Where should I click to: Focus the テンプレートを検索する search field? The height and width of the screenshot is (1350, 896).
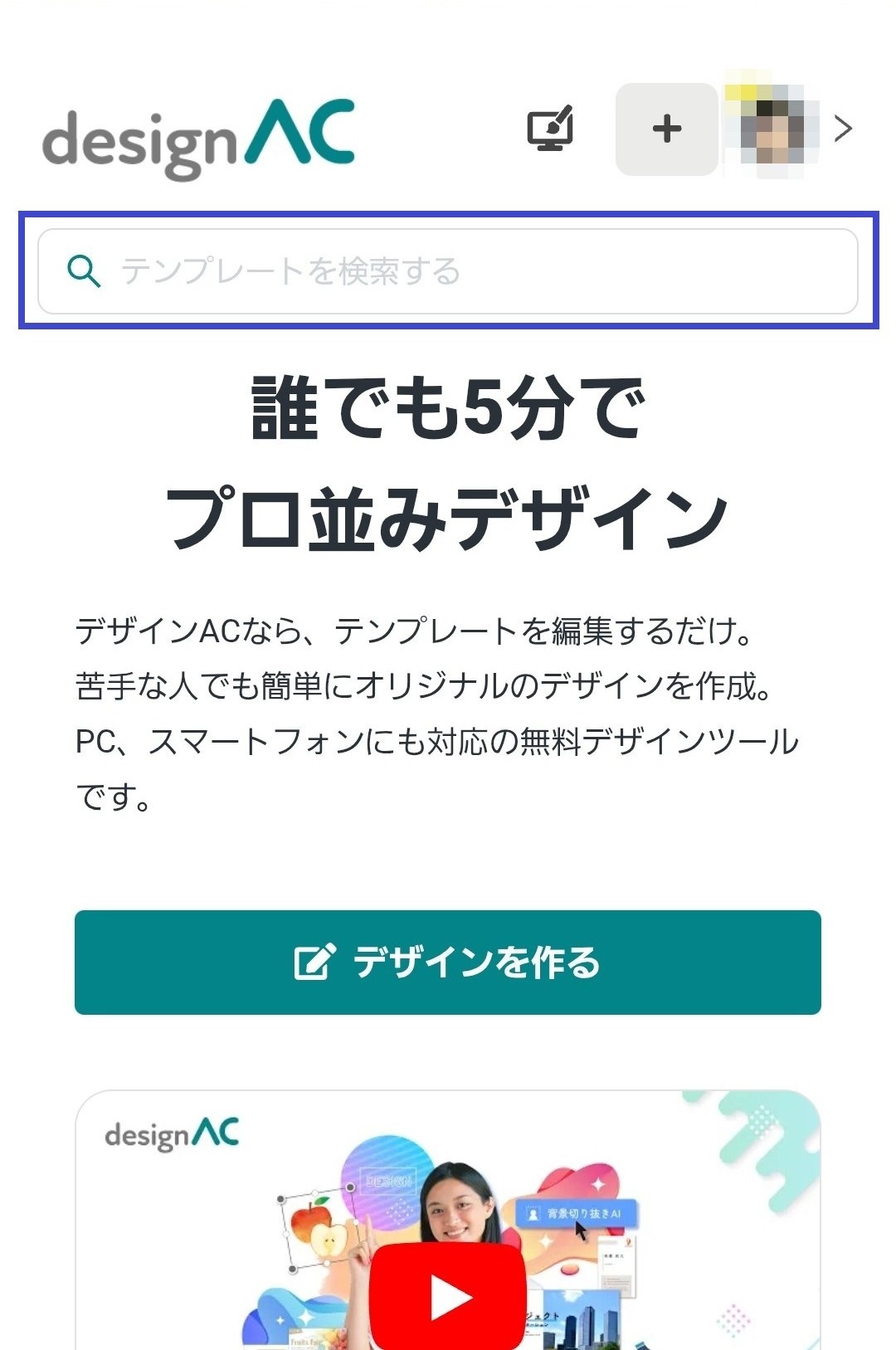(x=448, y=271)
